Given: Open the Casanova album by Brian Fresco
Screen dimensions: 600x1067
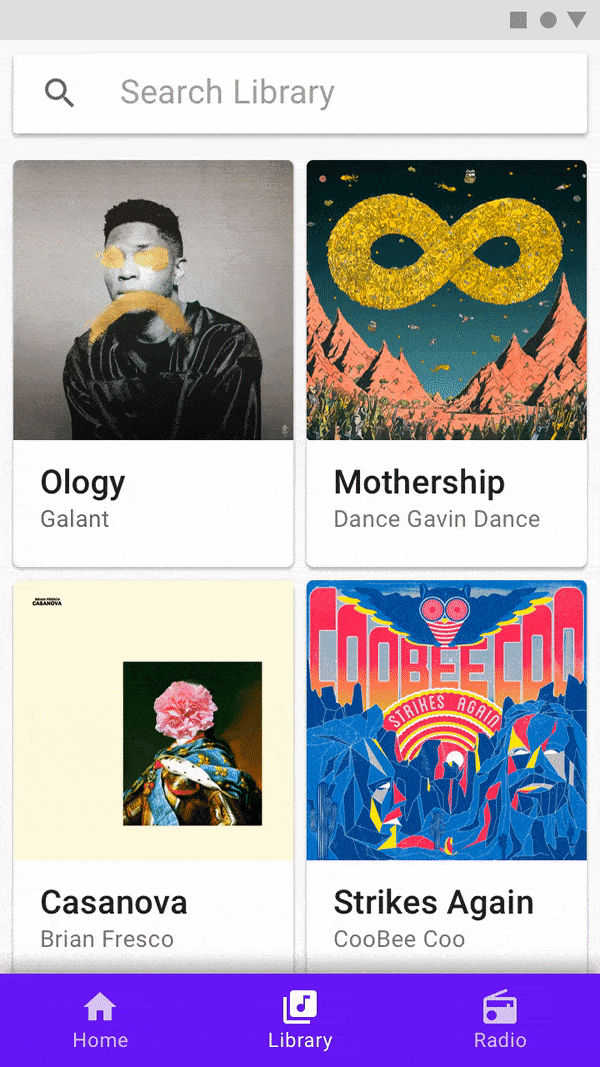Looking at the screenshot, I should [153, 776].
